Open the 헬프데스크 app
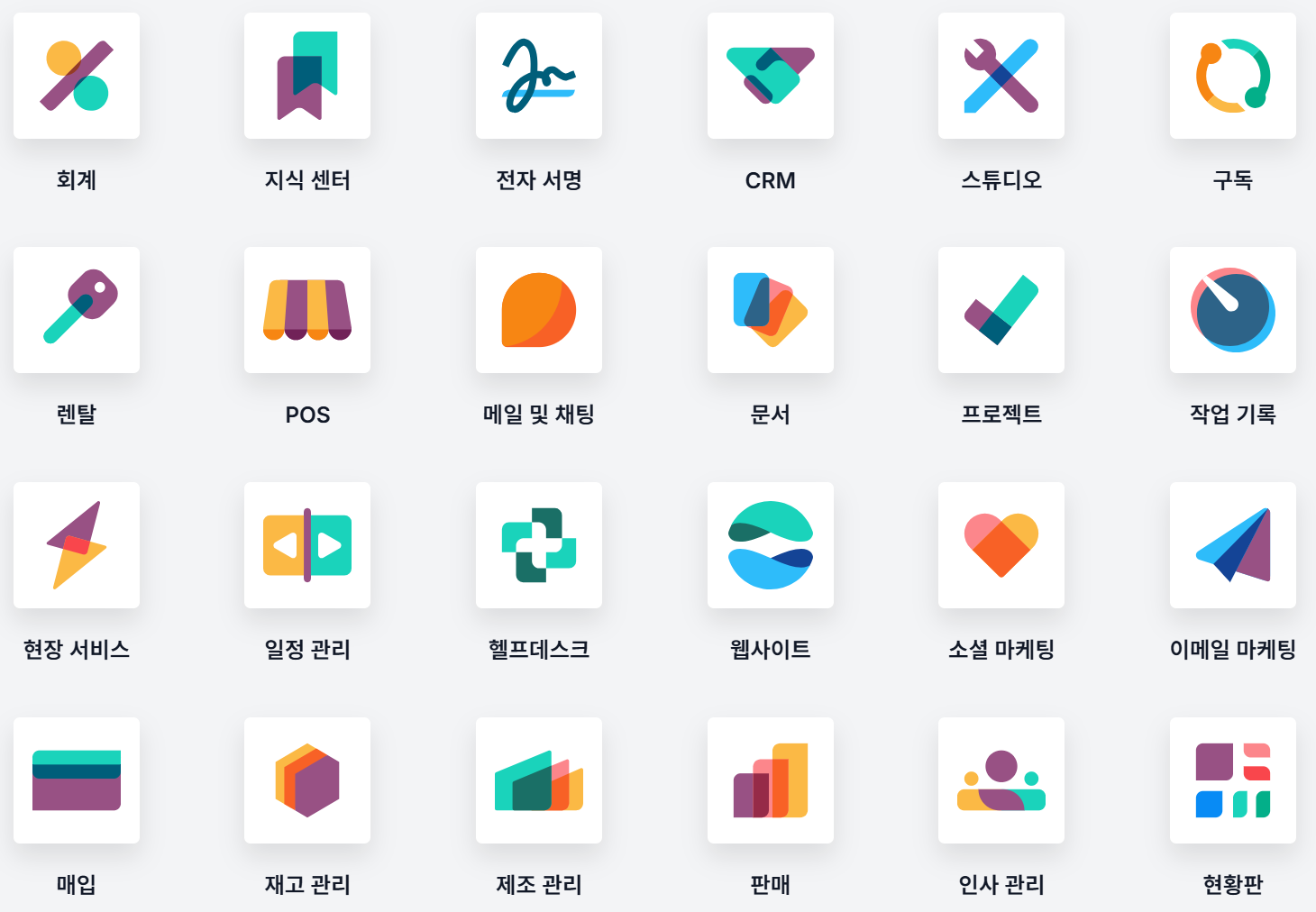This screenshot has height=912, width=1316. tap(539, 545)
